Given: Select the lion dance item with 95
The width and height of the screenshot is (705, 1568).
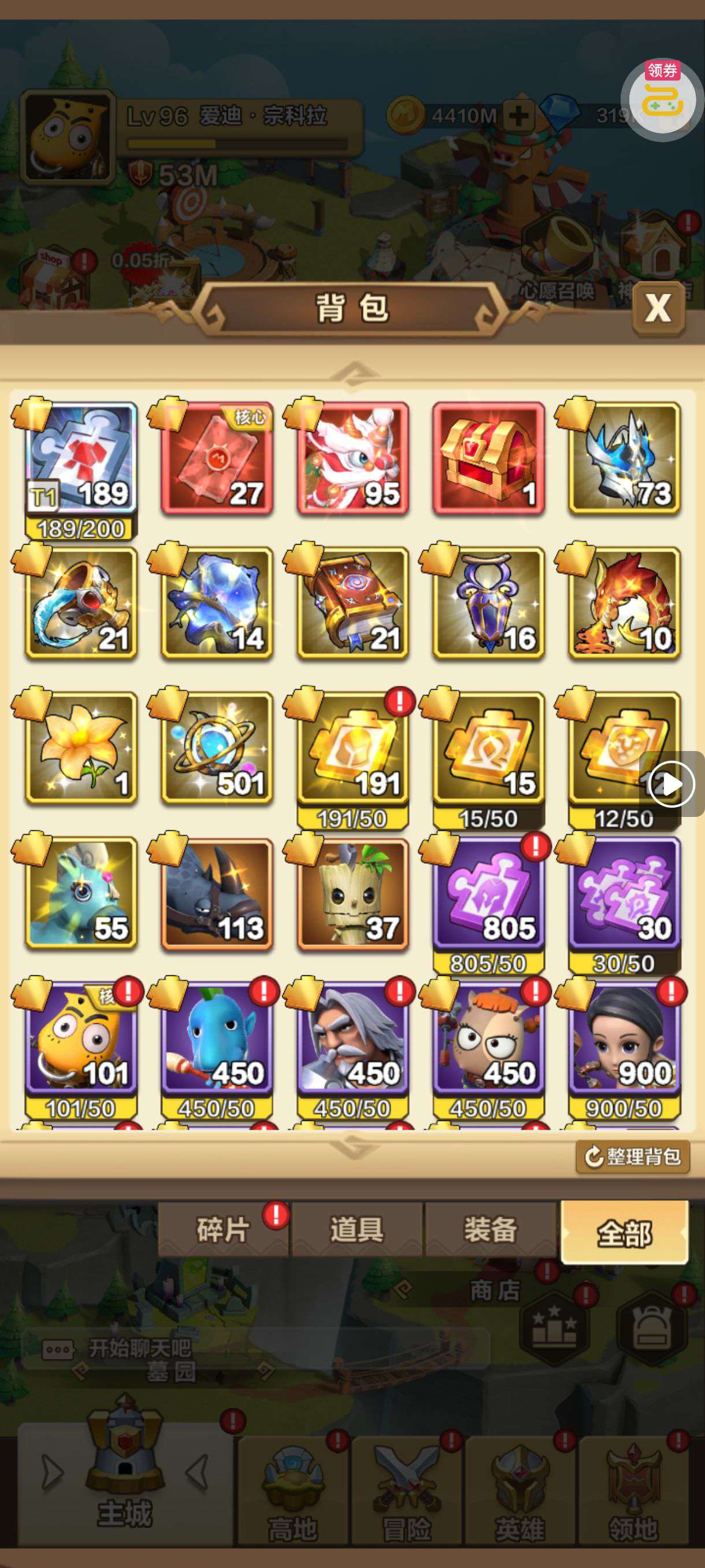Looking at the screenshot, I should [x=353, y=458].
